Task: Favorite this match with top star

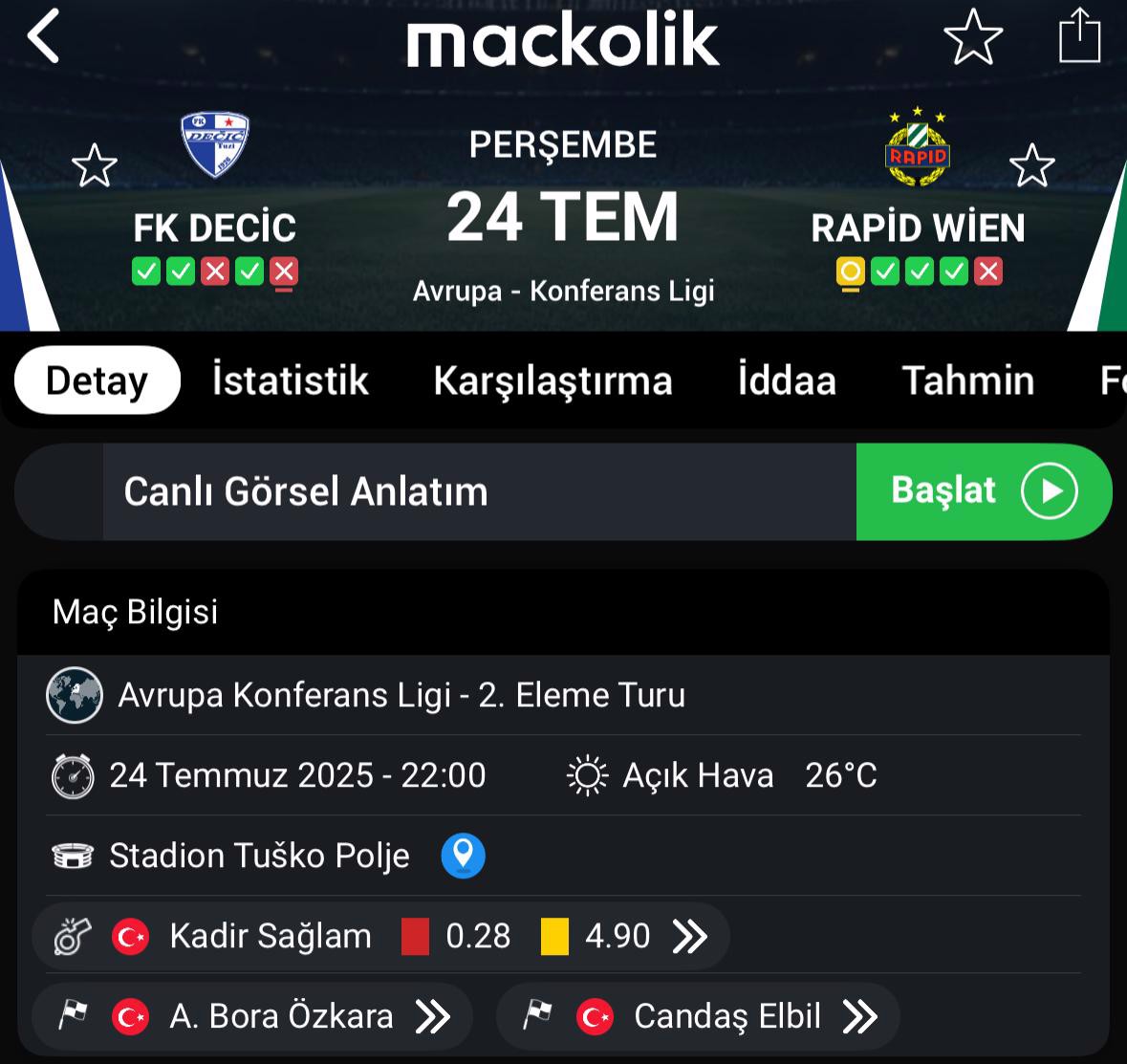Action: tap(972, 37)
